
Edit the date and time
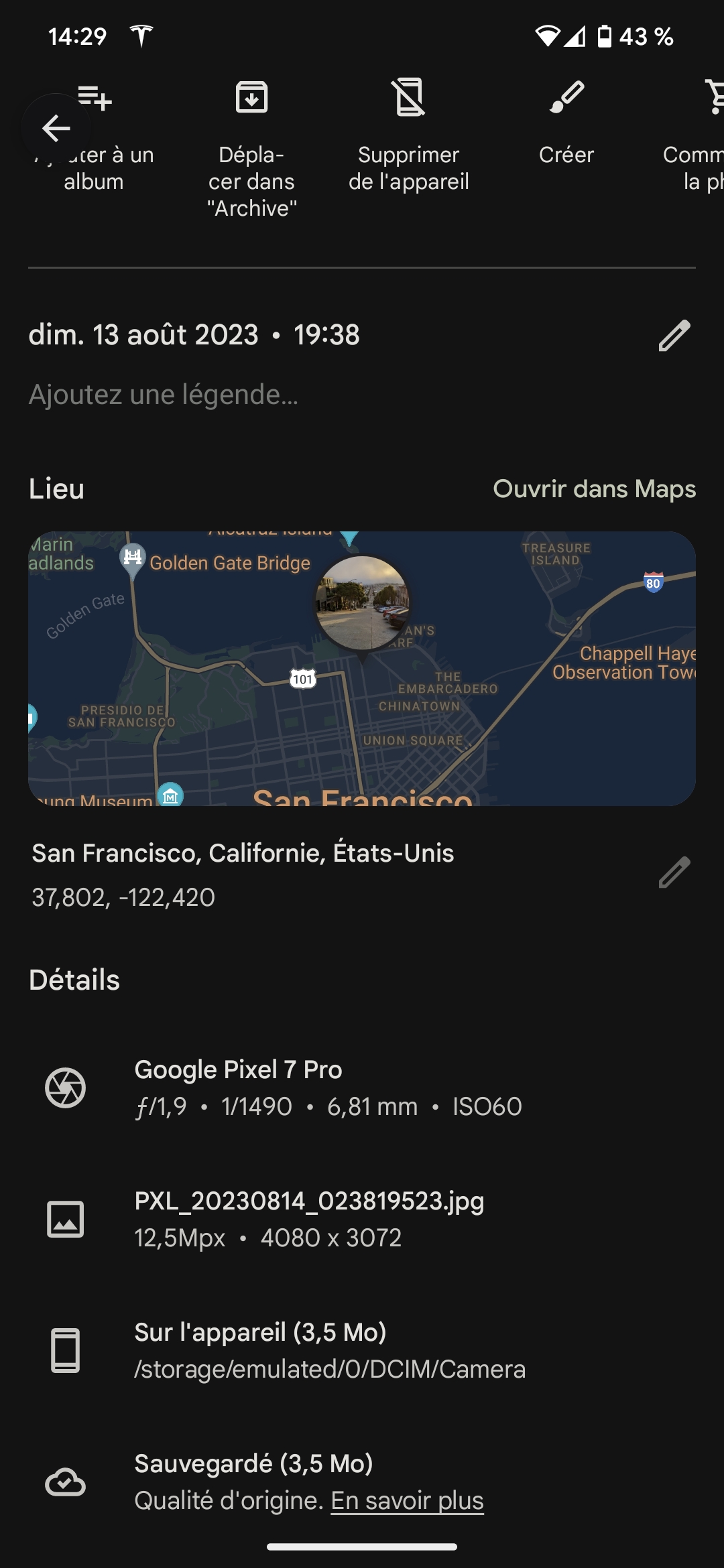[674, 335]
